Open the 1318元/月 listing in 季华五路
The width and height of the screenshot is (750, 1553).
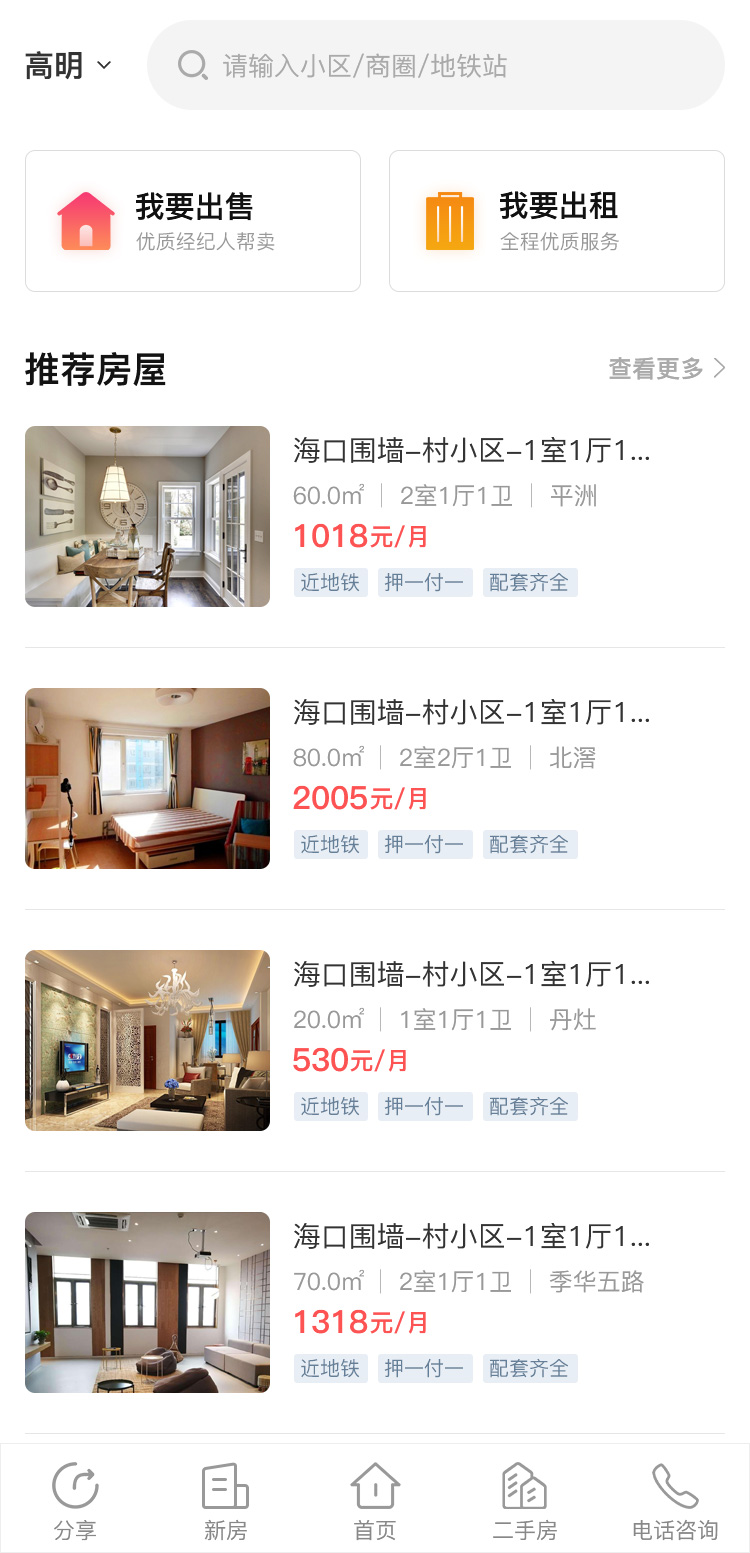pos(375,1302)
